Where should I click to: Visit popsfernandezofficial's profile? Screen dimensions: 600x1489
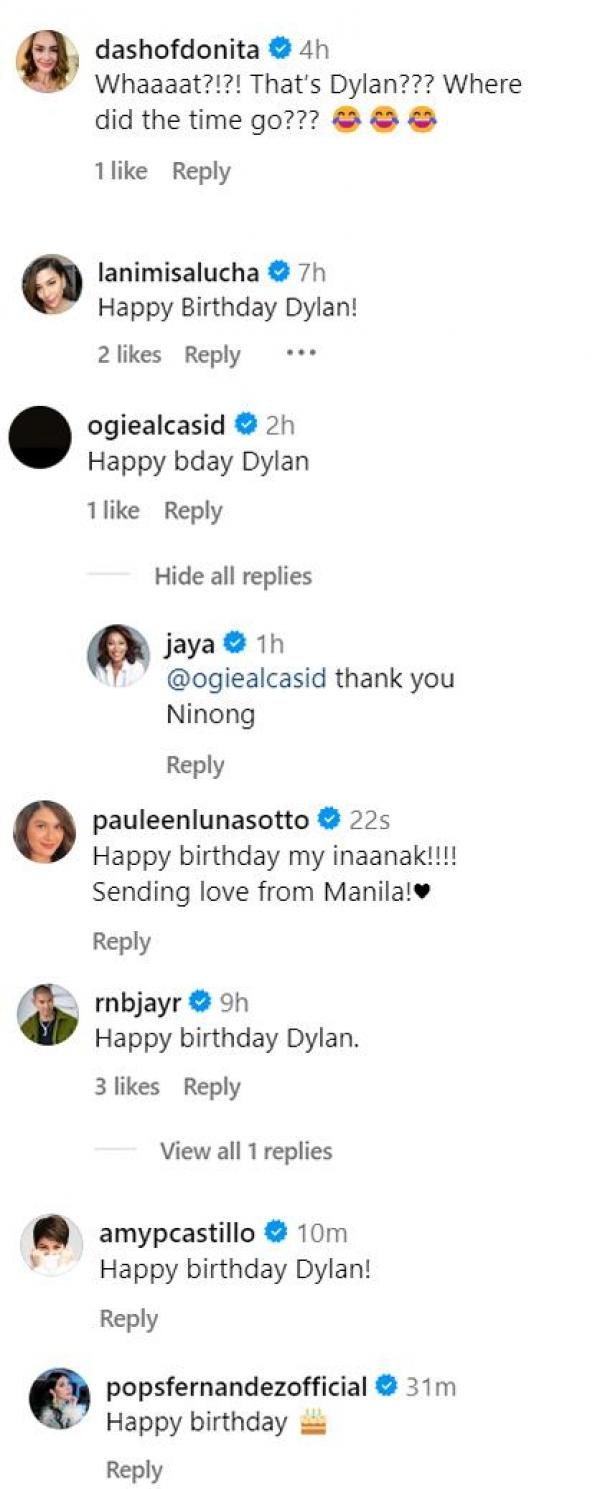click(x=236, y=1387)
